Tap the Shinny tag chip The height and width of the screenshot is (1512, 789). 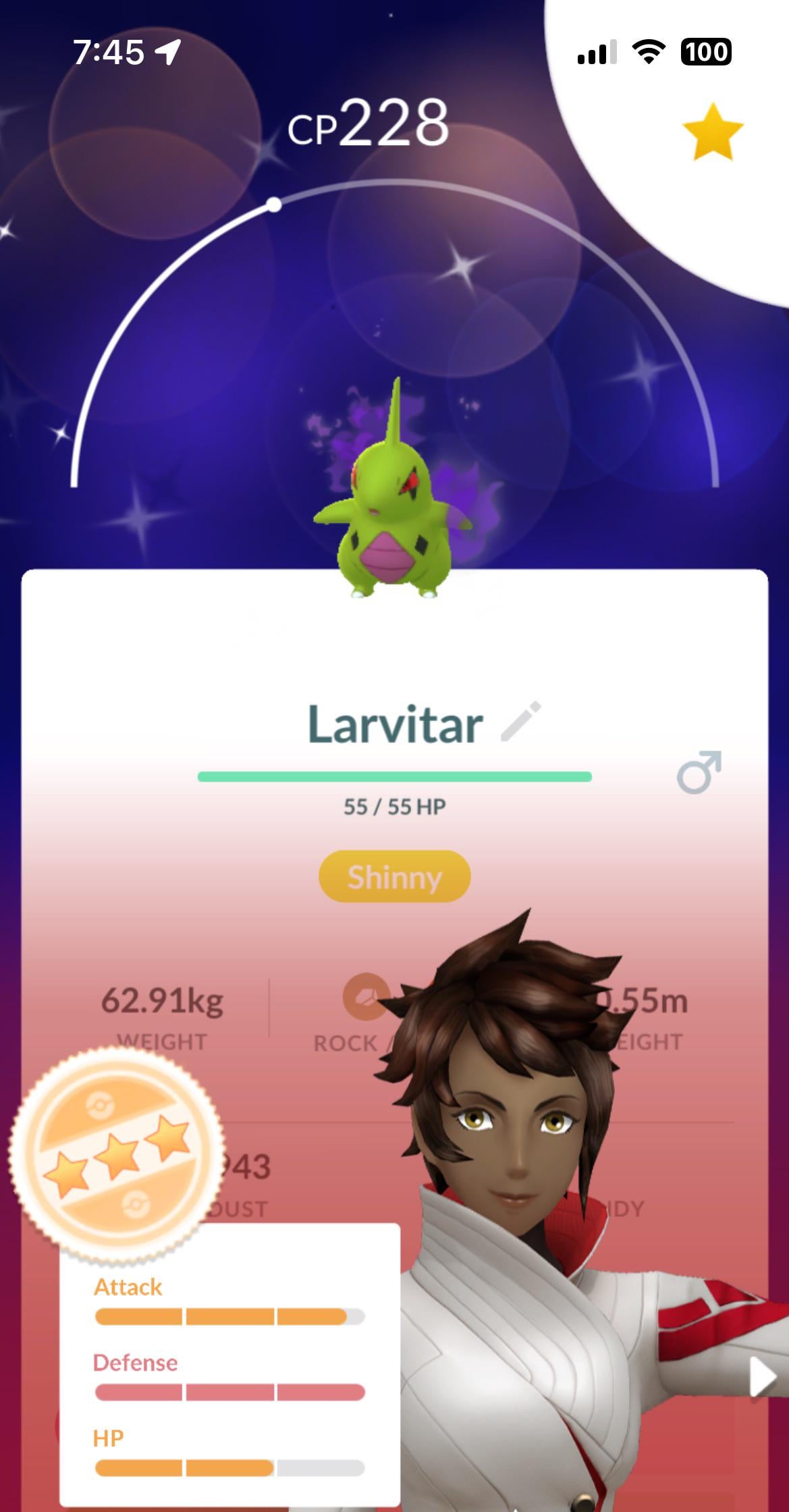[x=394, y=877]
